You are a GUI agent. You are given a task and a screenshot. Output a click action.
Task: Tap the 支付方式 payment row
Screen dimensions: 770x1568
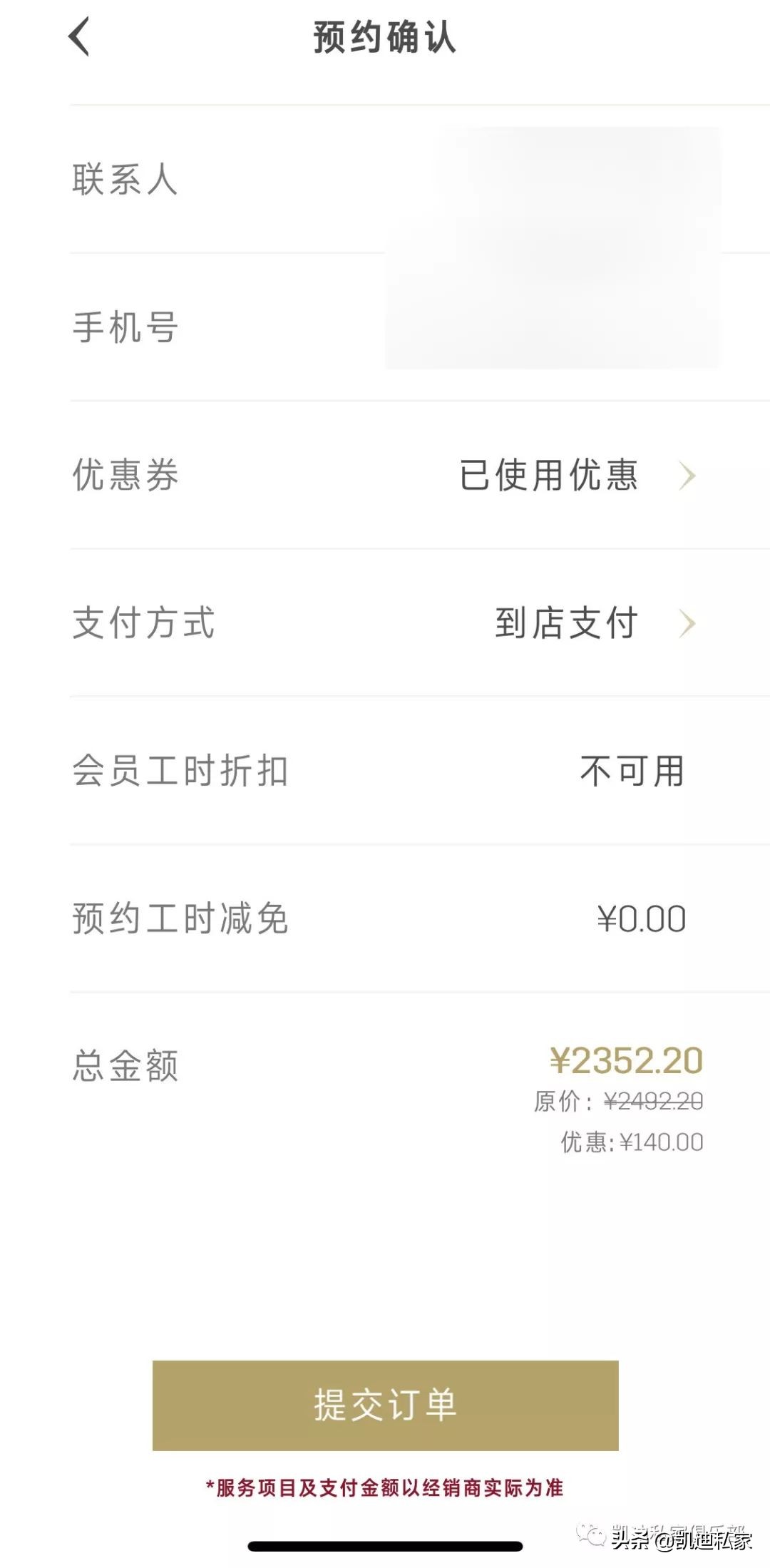point(143,623)
